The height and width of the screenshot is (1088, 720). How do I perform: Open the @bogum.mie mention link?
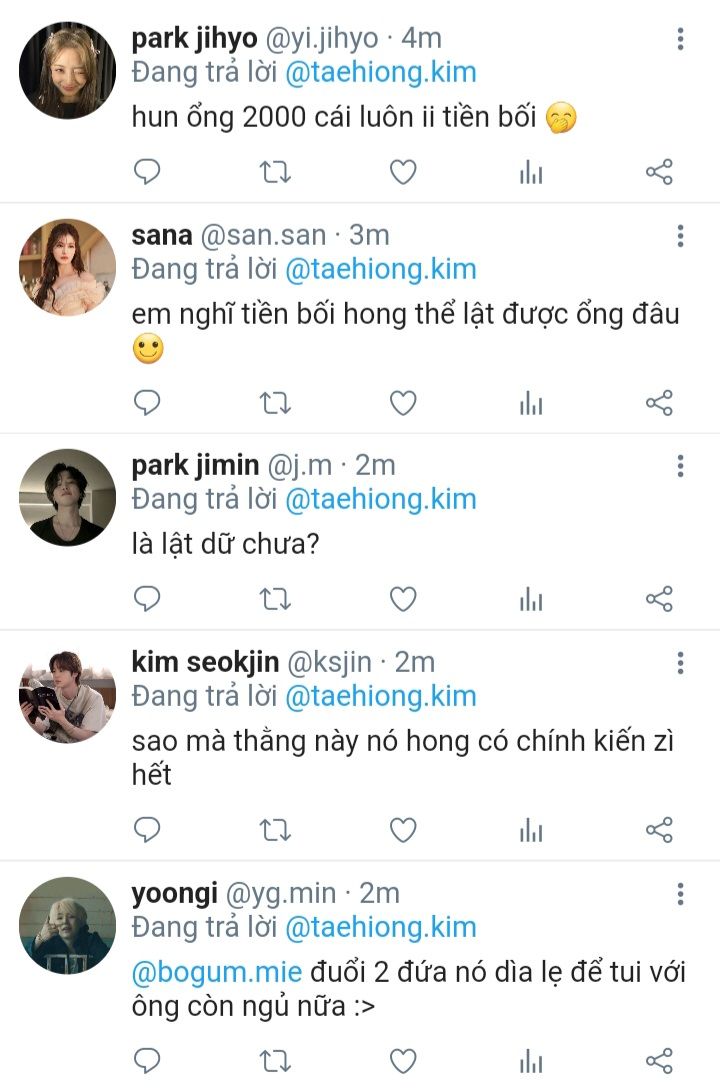217,972
